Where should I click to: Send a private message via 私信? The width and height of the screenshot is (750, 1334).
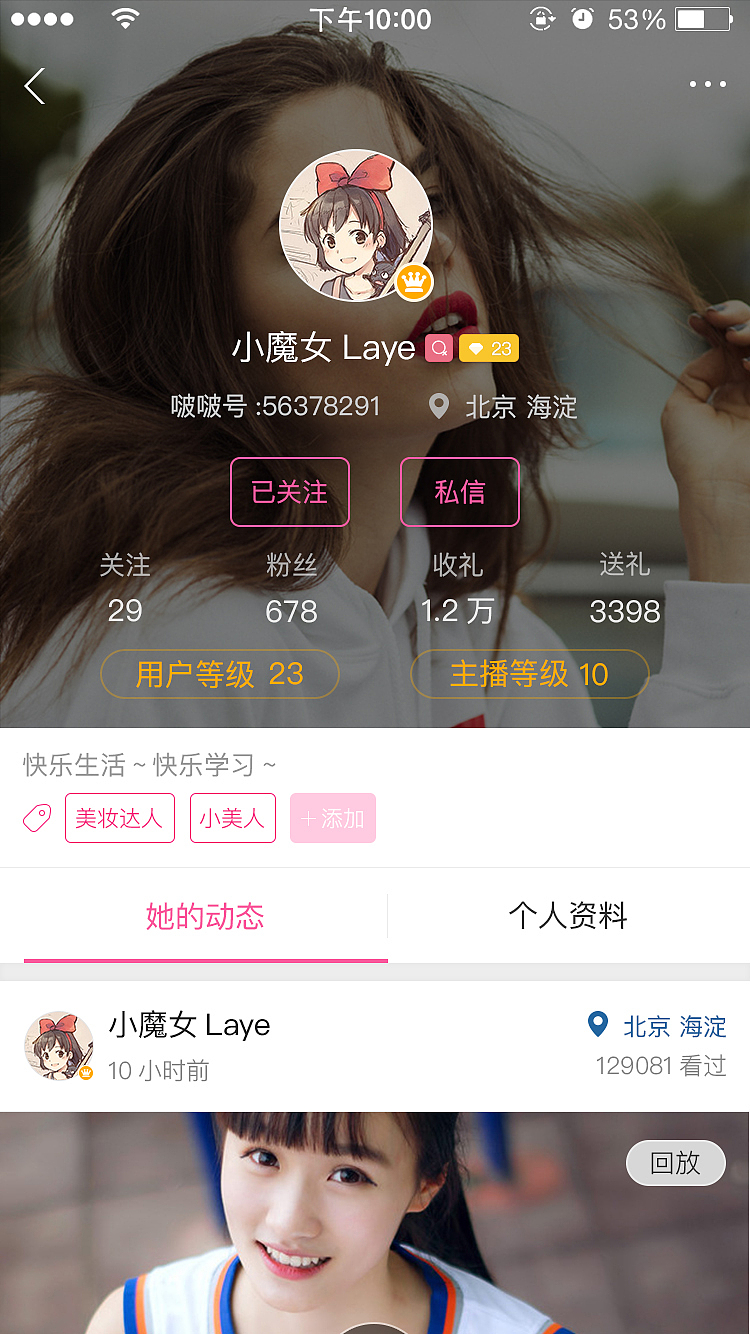pyautogui.click(x=460, y=492)
